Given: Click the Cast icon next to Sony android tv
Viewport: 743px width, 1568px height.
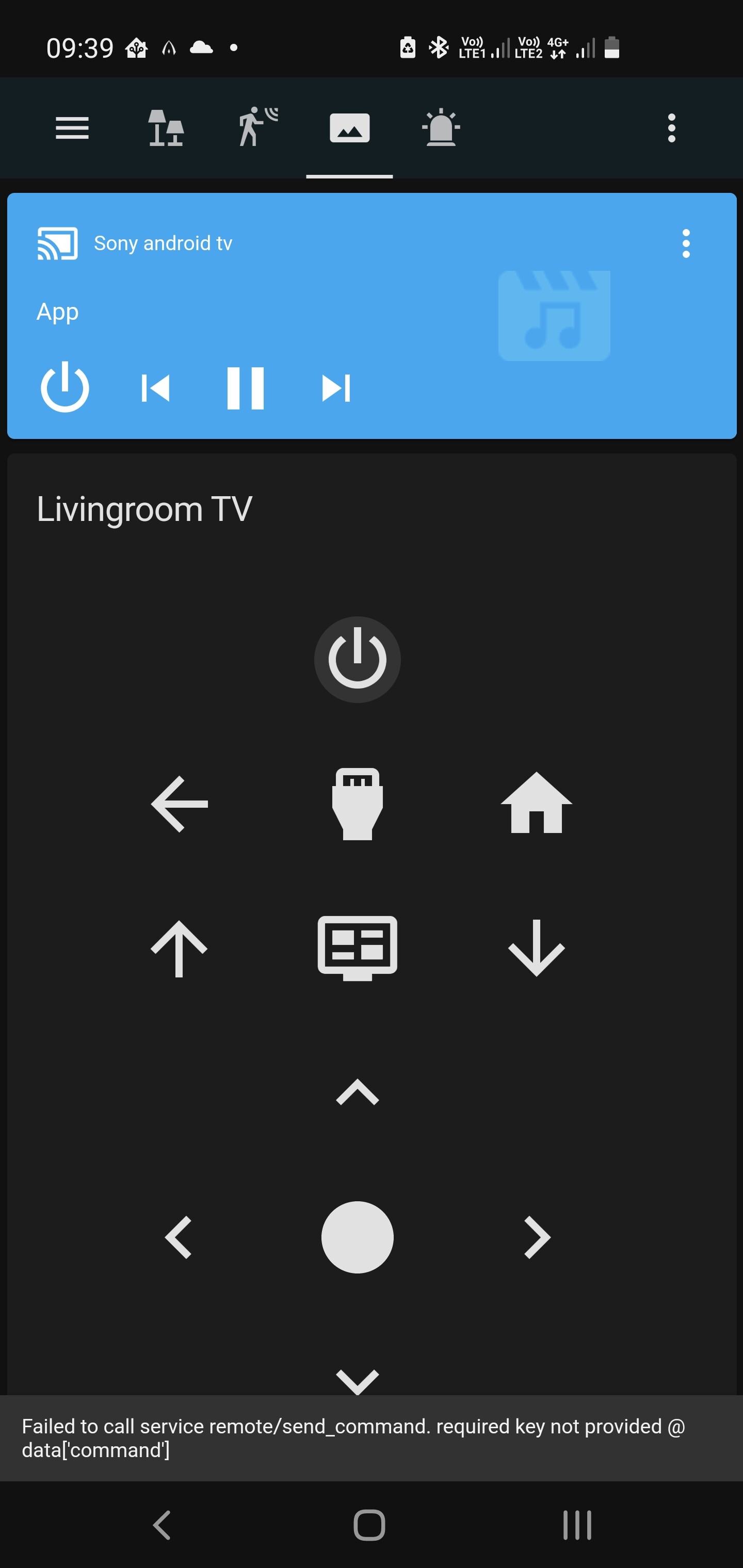Looking at the screenshot, I should [x=57, y=242].
